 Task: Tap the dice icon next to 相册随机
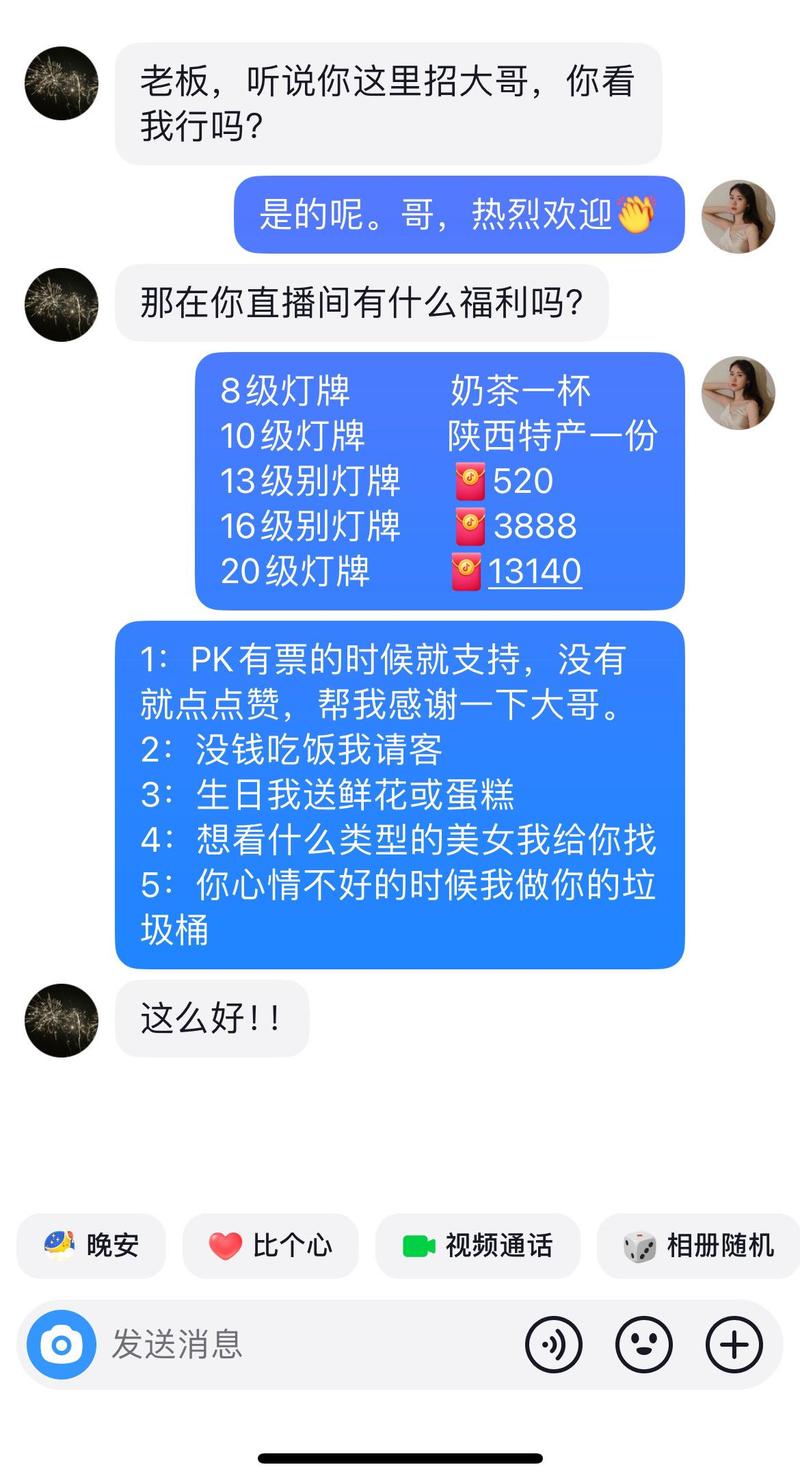coord(638,1247)
